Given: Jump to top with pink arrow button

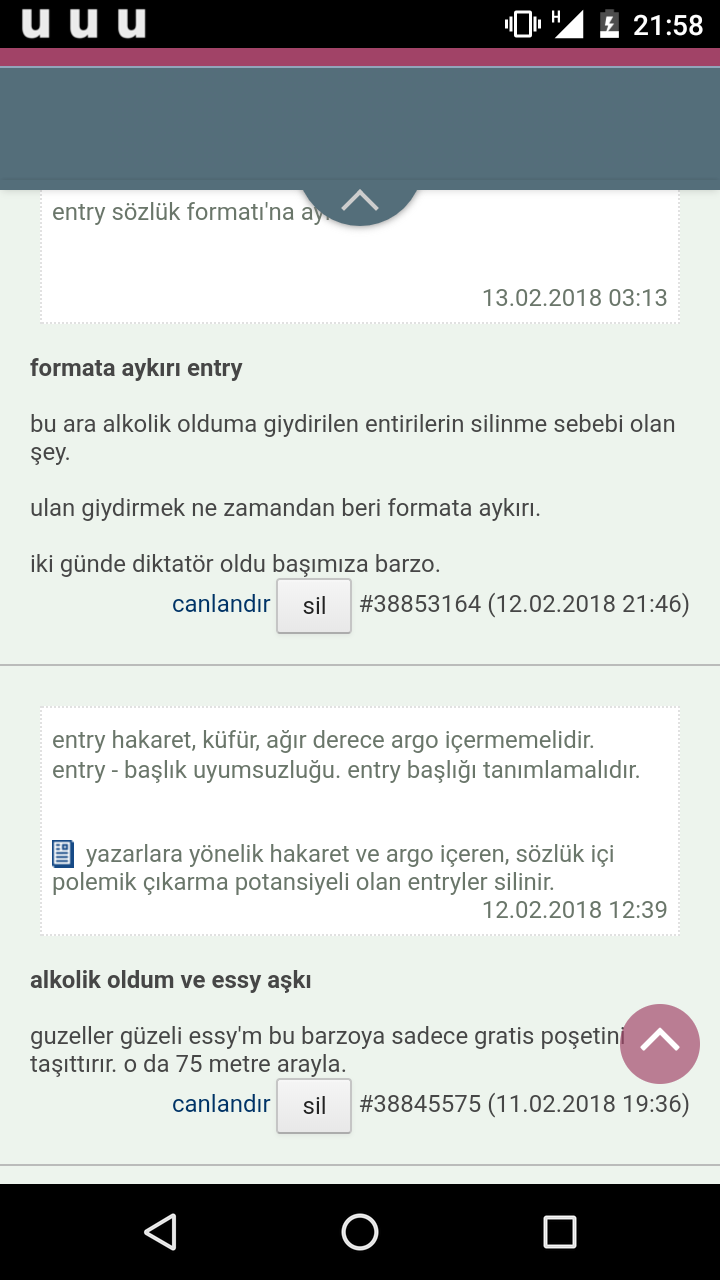Looking at the screenshot, I should [x=660, y=1044].
